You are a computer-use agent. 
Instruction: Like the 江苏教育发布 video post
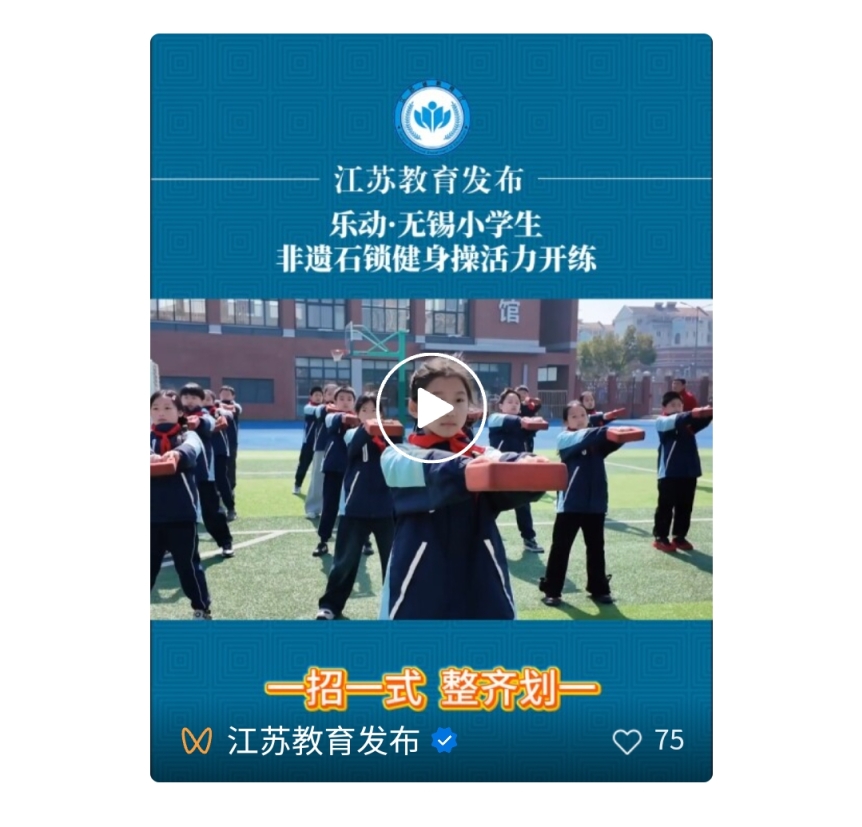point(627,741)
